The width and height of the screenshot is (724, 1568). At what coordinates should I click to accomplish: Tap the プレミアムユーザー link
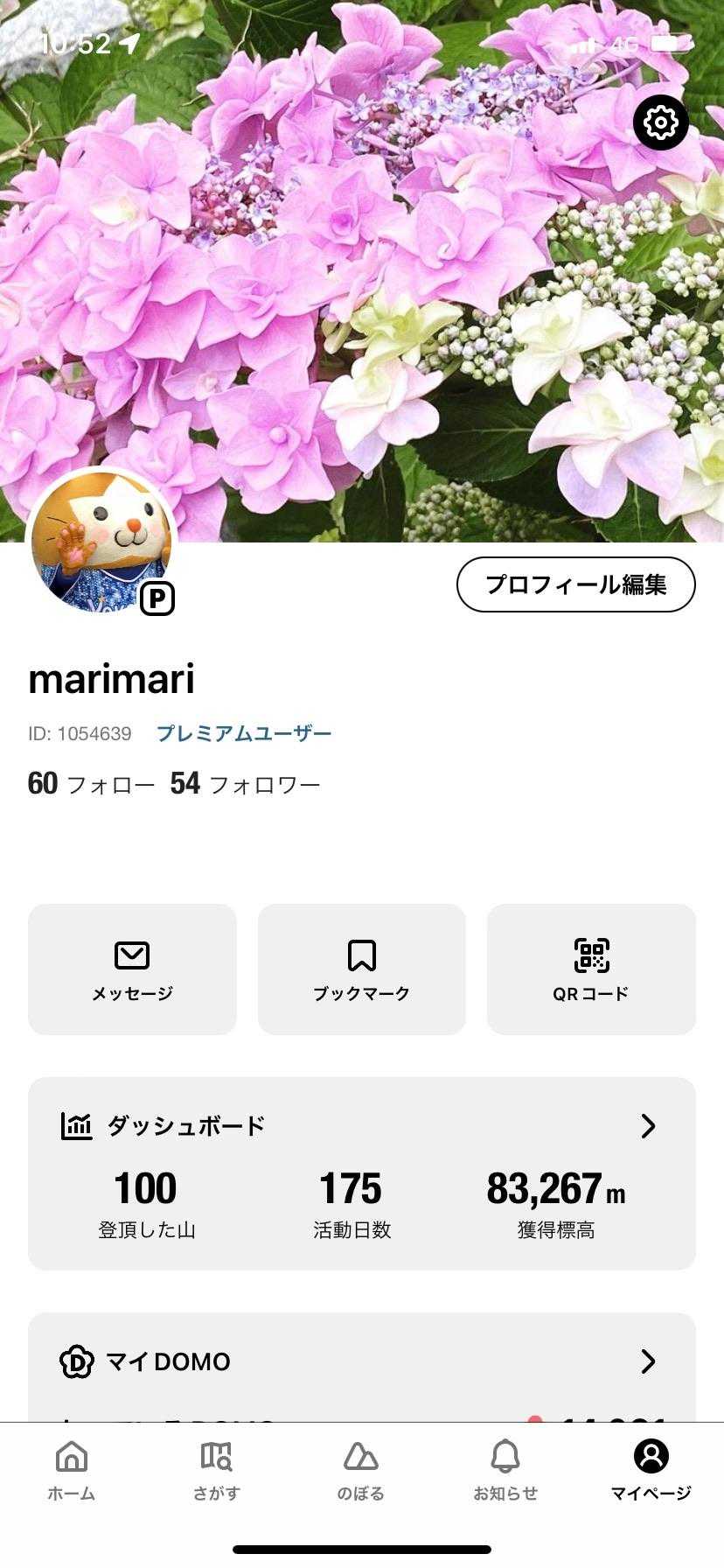tap(244, 733)
